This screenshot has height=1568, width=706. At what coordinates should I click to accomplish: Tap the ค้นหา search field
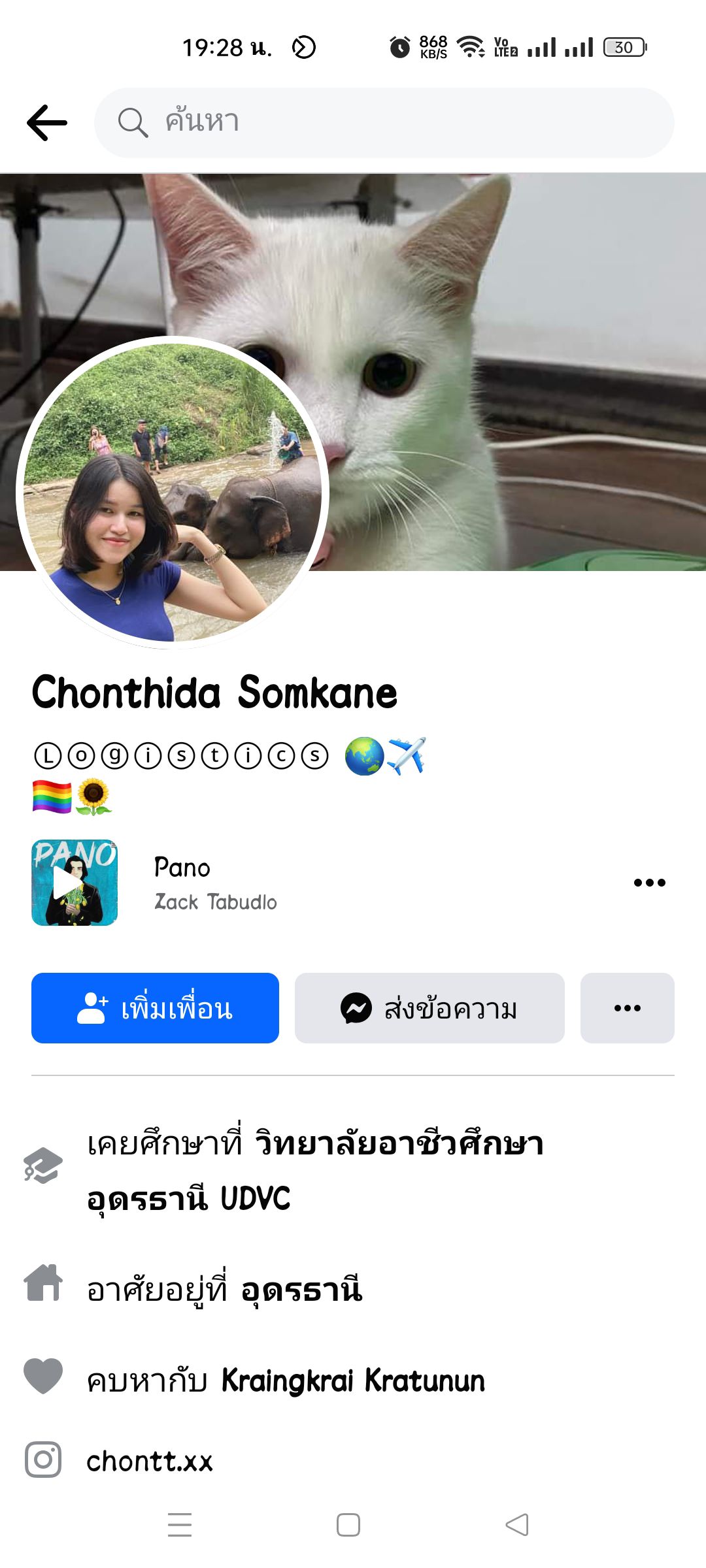click(x=384, y=123)
